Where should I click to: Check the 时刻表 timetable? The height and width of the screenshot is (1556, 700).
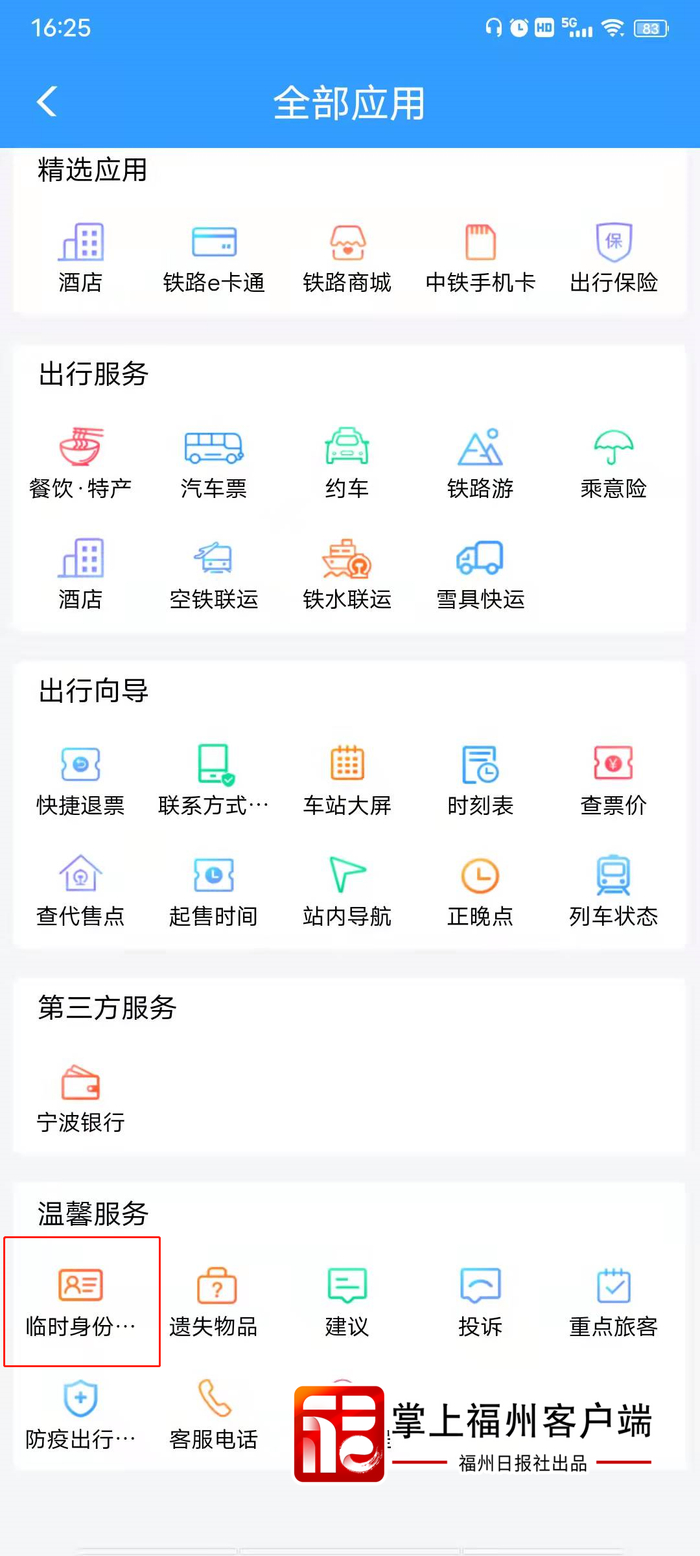point(480,781)
